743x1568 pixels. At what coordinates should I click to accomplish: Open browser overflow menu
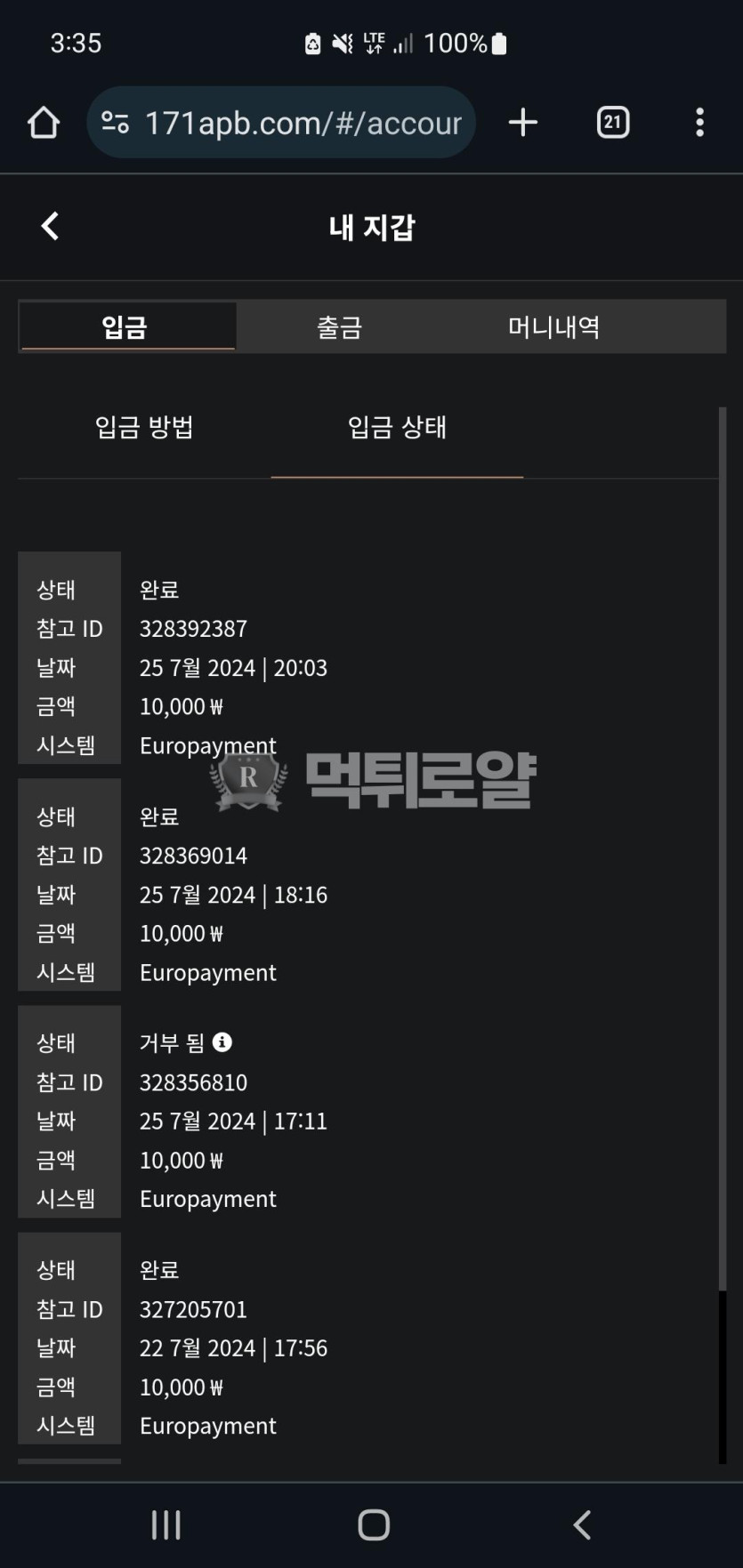point(699,123)
